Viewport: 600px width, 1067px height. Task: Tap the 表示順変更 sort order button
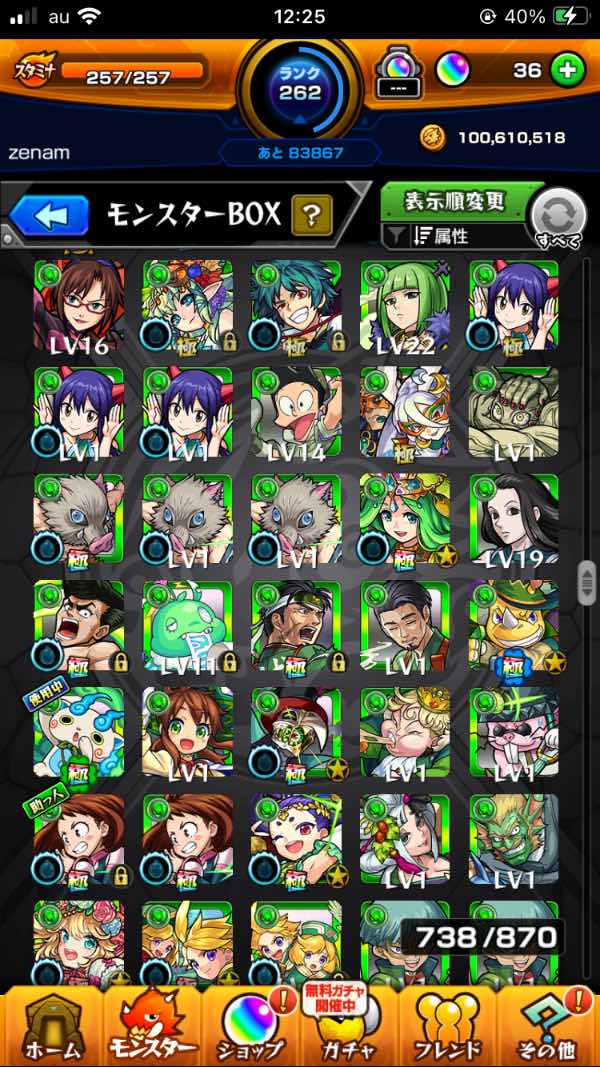click(456, 201)
